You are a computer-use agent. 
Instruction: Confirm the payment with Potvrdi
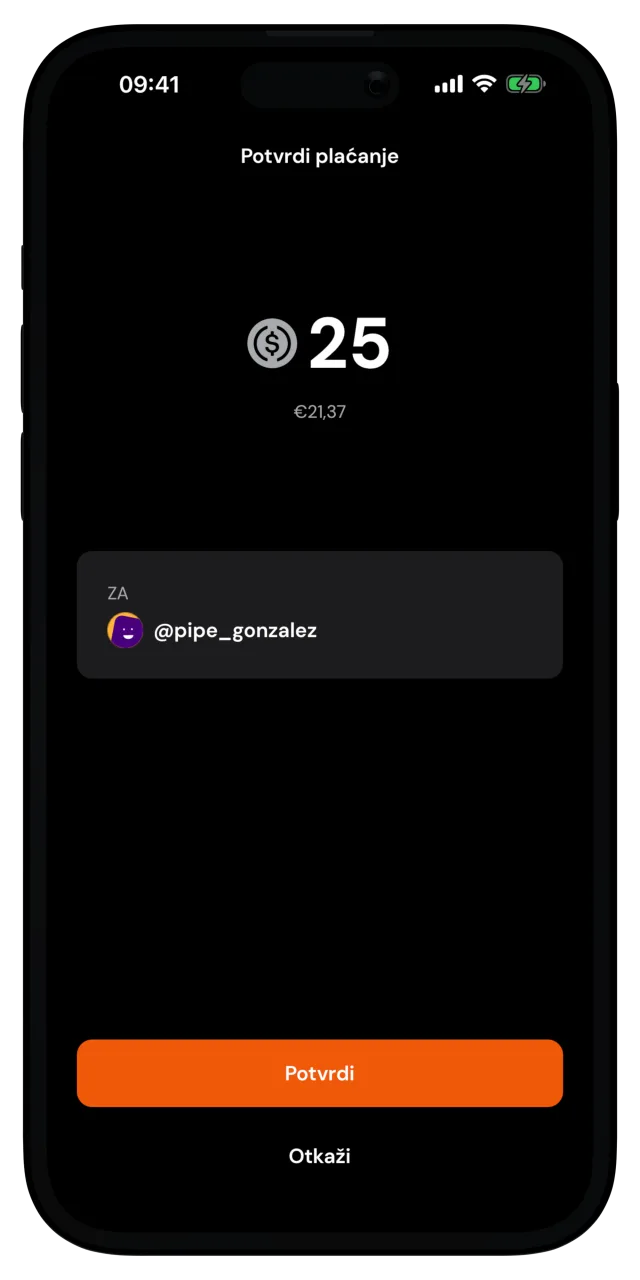click(x=320, y=1073)
